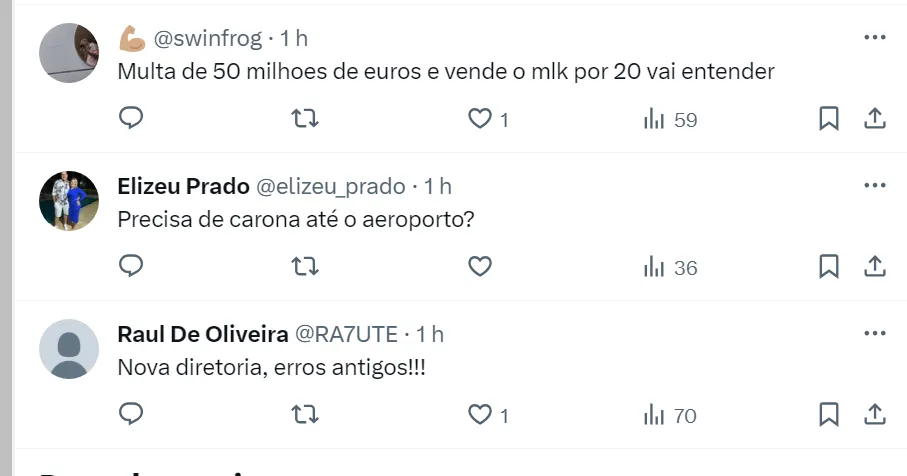
Task: Share Elizeu Prado's tweet
Action: tap(874, 267)
